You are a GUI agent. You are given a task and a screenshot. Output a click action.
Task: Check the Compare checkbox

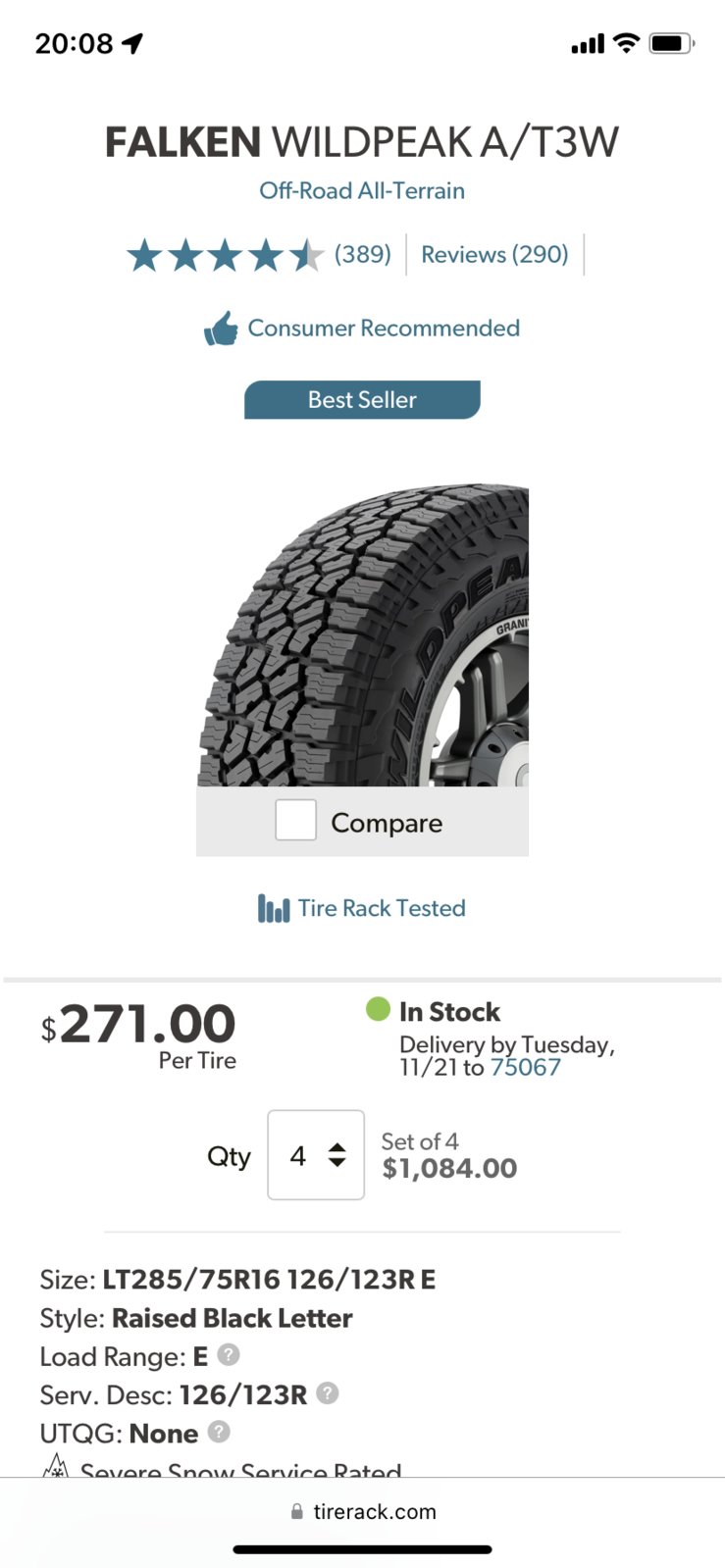click(295, 820)
